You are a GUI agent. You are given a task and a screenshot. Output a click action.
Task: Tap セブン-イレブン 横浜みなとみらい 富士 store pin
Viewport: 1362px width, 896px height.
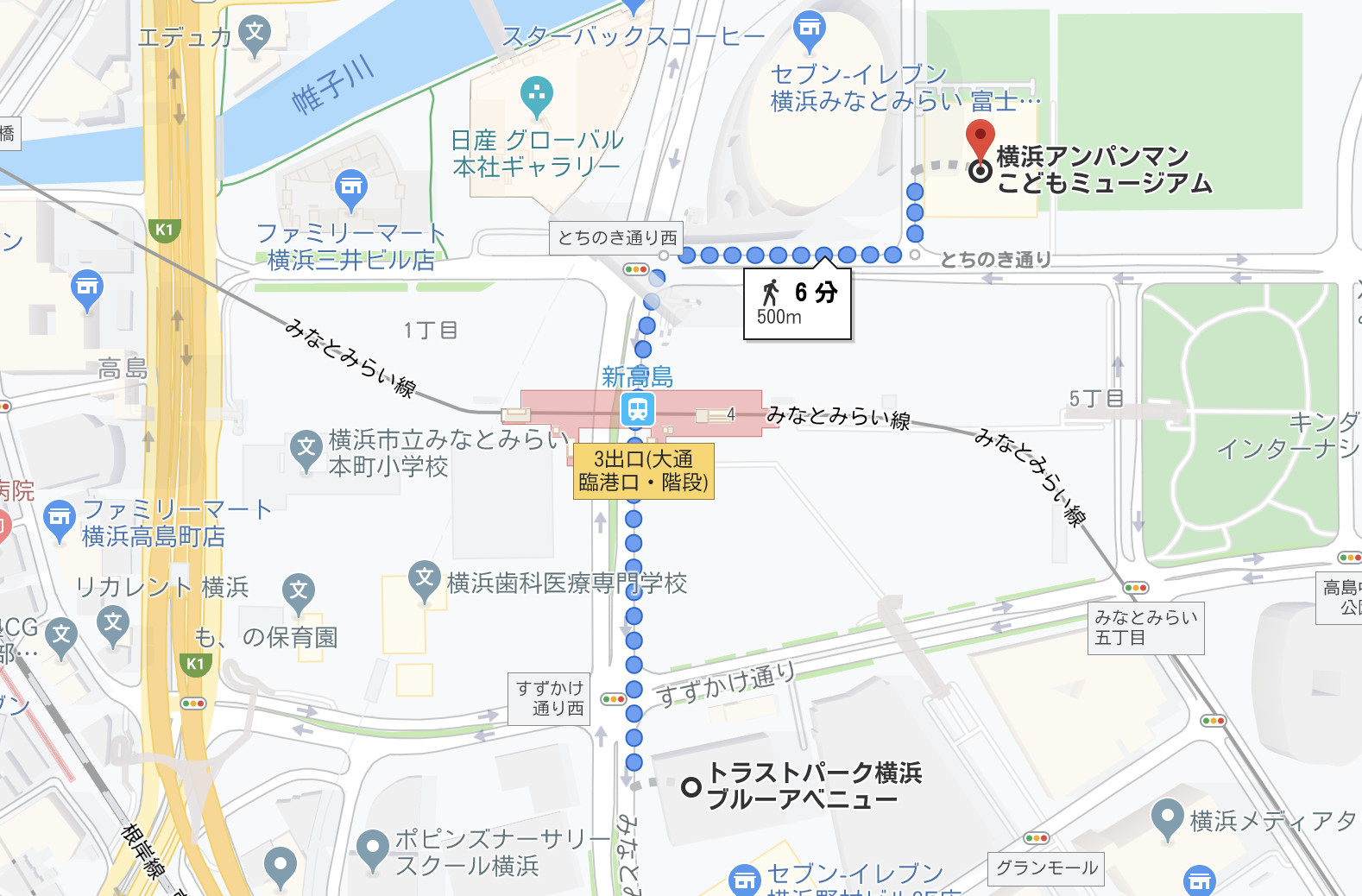pos(809,29)
